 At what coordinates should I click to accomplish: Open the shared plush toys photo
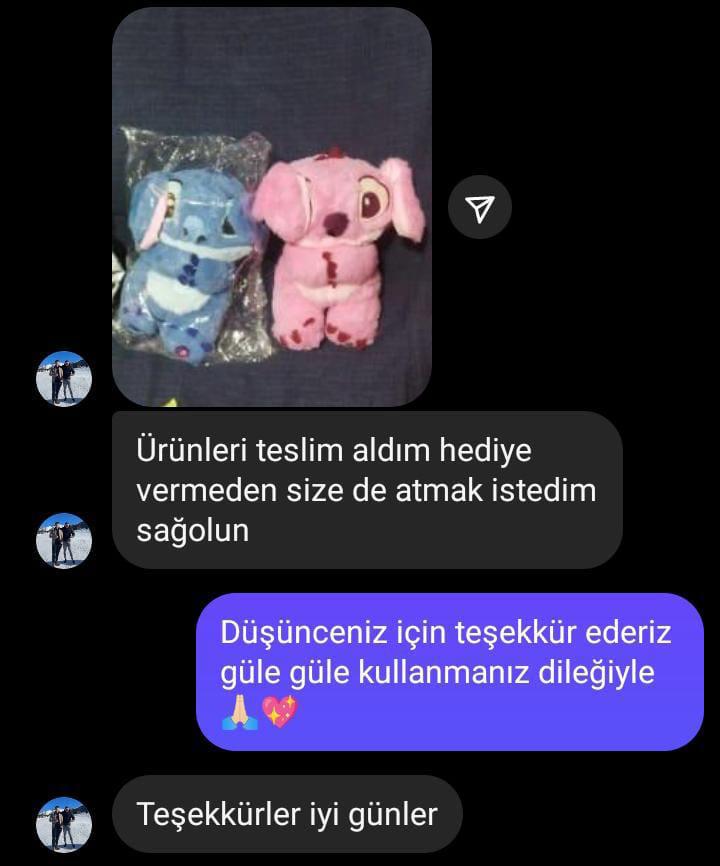(x=271, y=207)
